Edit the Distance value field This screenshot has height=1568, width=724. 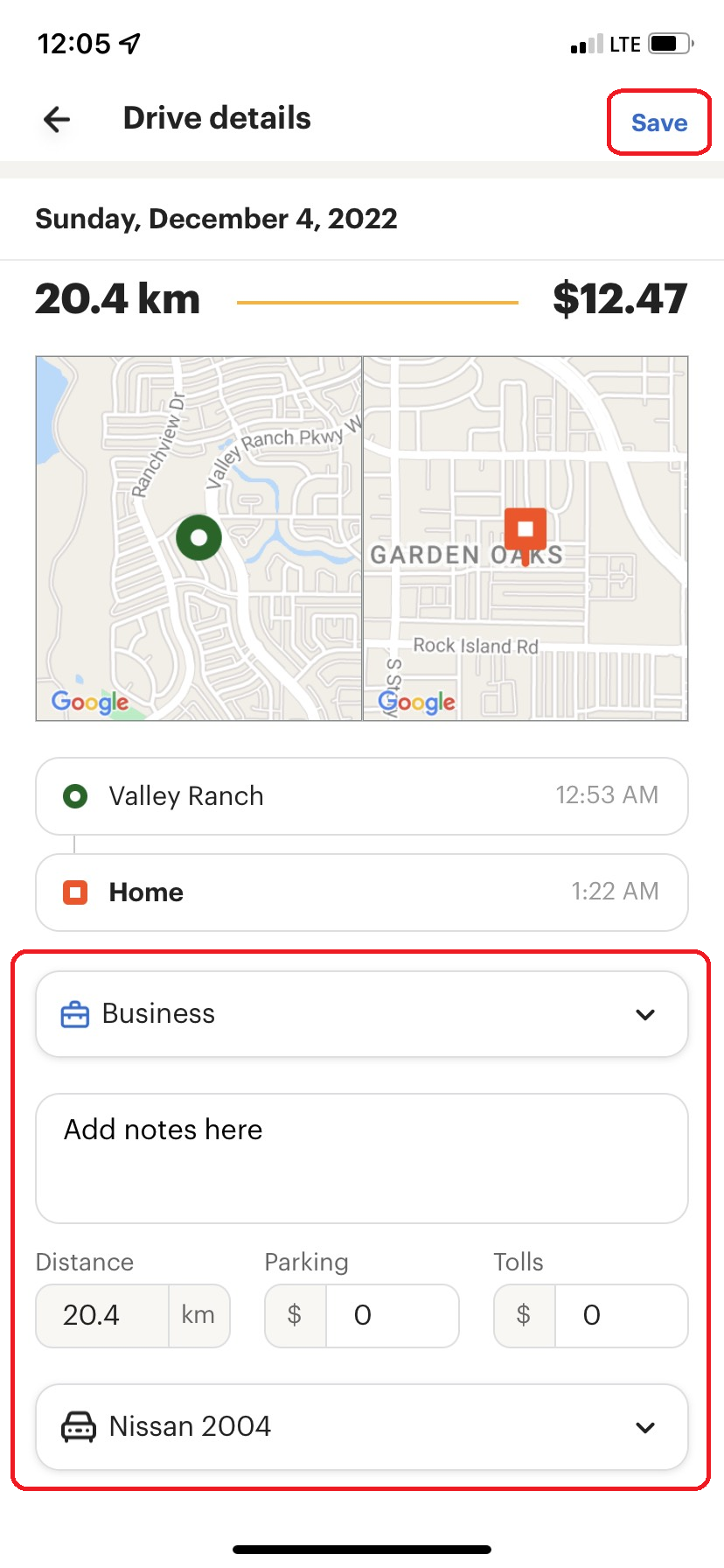[x=102, y=1315]
